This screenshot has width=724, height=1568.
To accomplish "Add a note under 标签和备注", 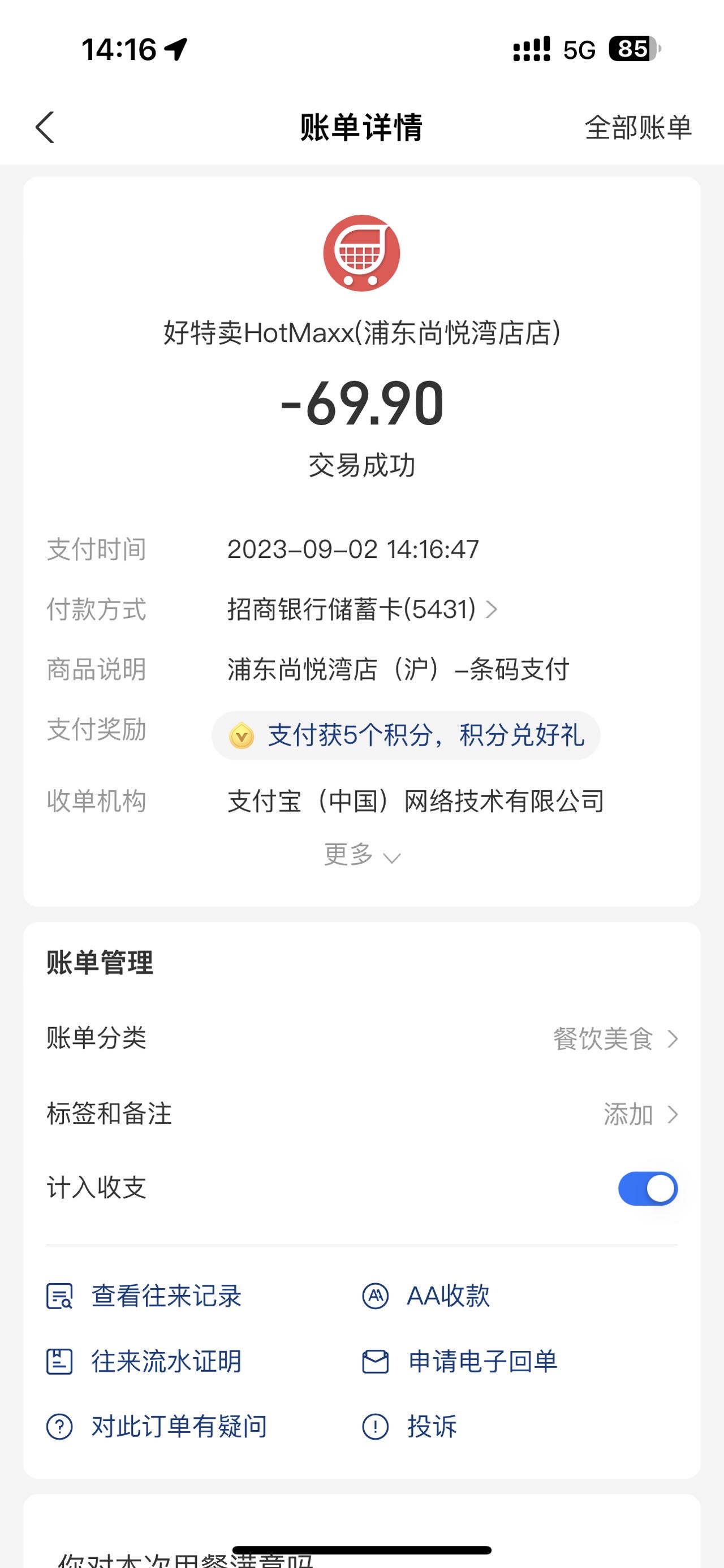I will pos(361,1114).
